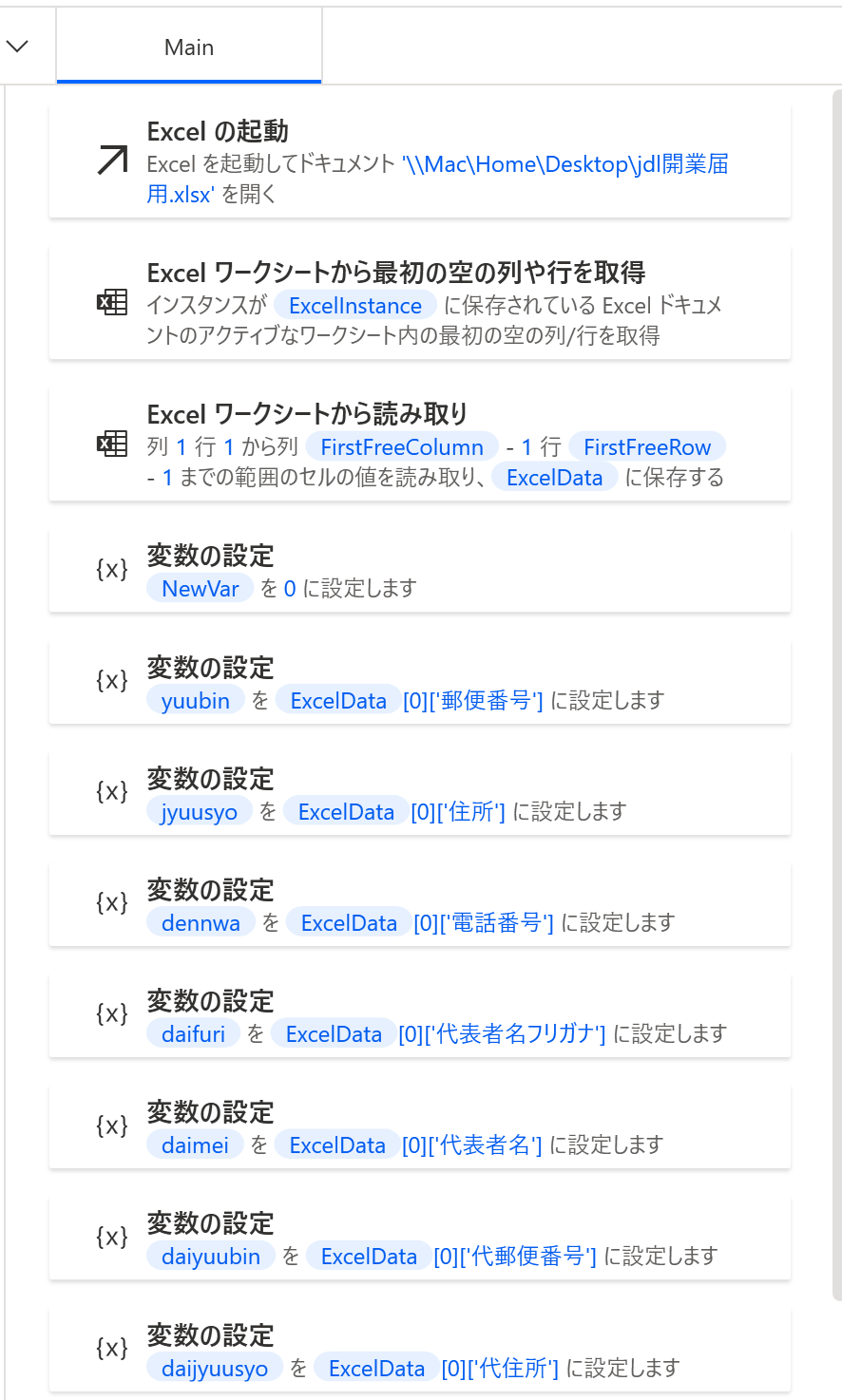Select the Main subflow tab
Screen dimensions: 842x1400
point(189,47)
